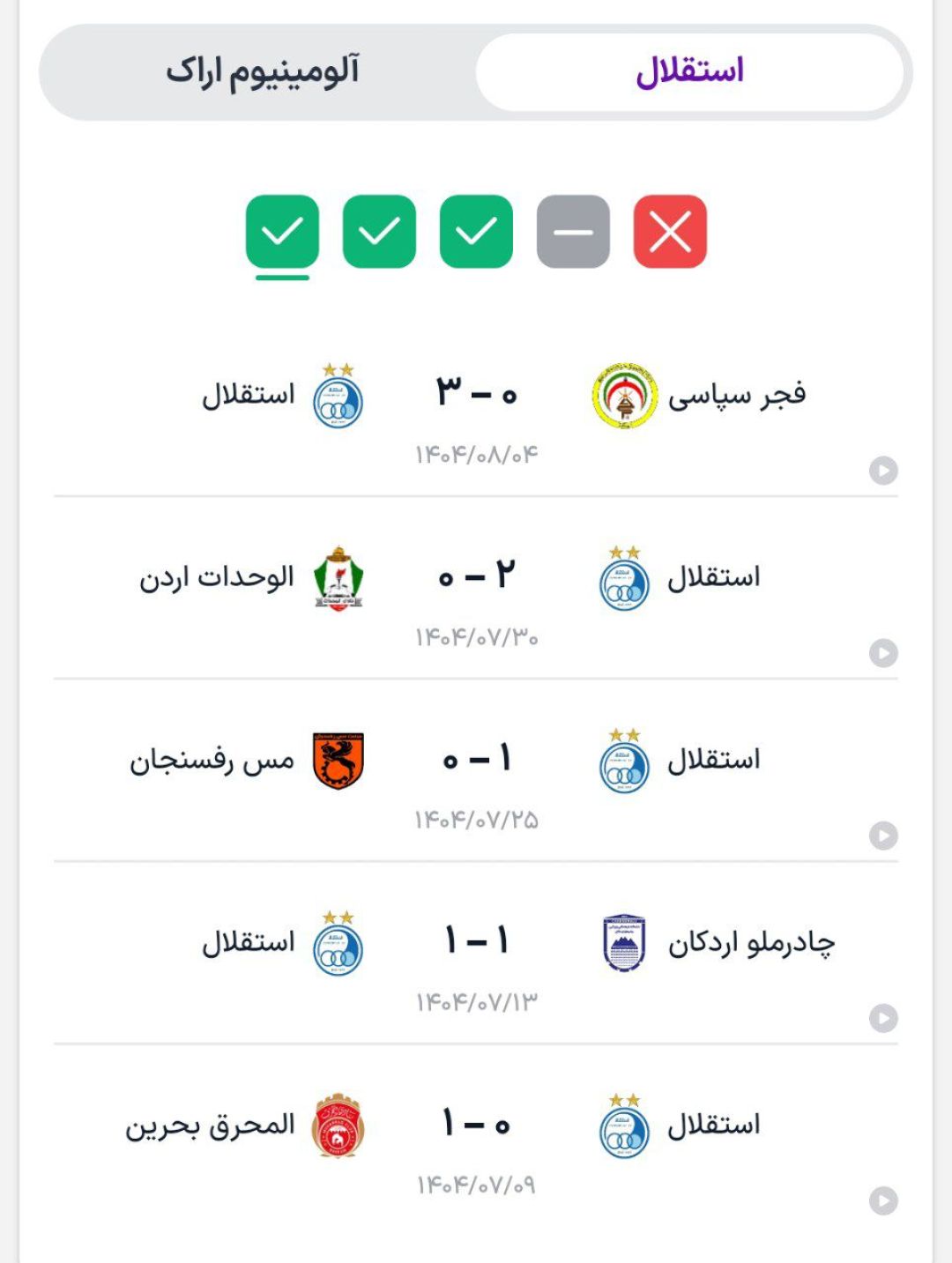Select the first green win indicator

click(x=283, y=231)
